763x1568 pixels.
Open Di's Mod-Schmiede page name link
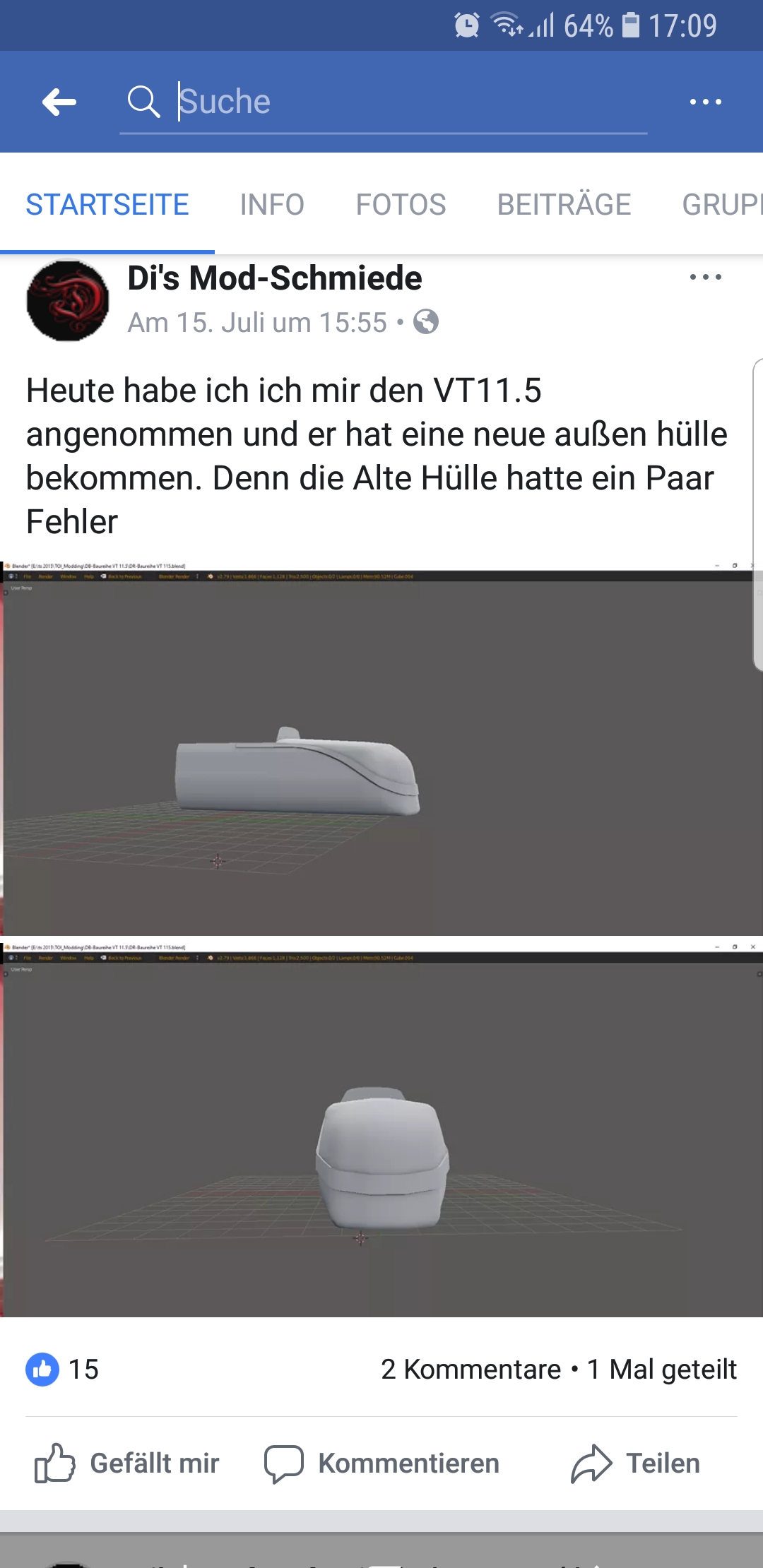(x=275, y=278)
